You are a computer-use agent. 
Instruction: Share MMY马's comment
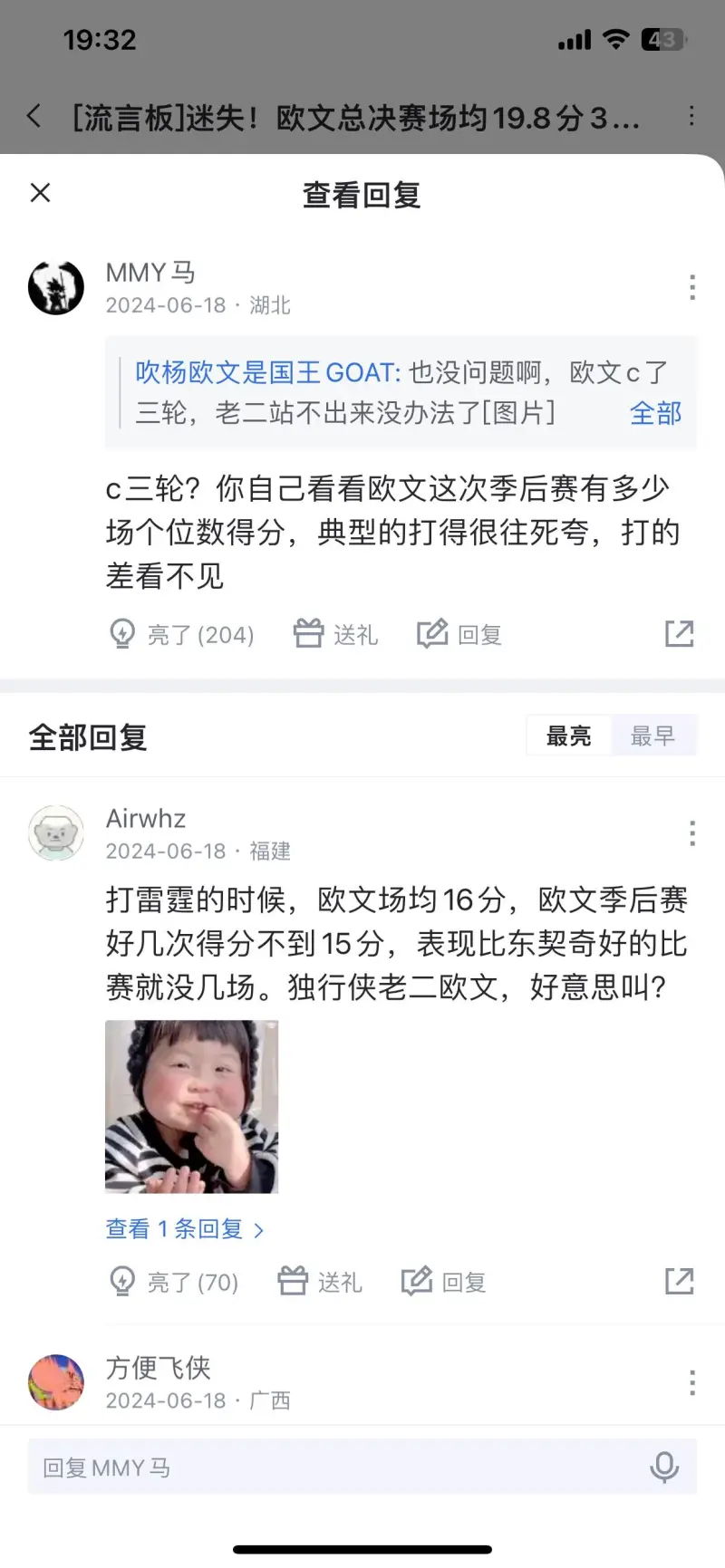[679, 634]
